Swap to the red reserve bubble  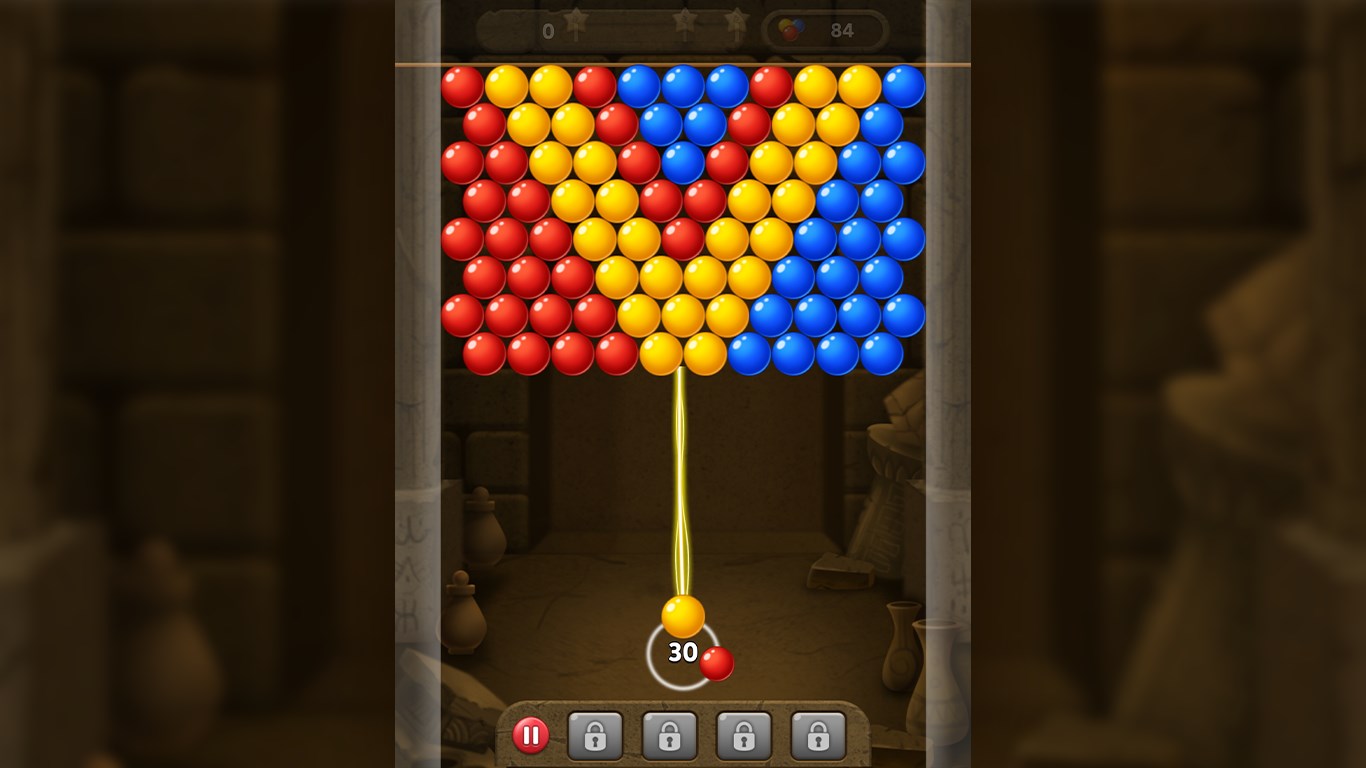click(x=717, y=663)
